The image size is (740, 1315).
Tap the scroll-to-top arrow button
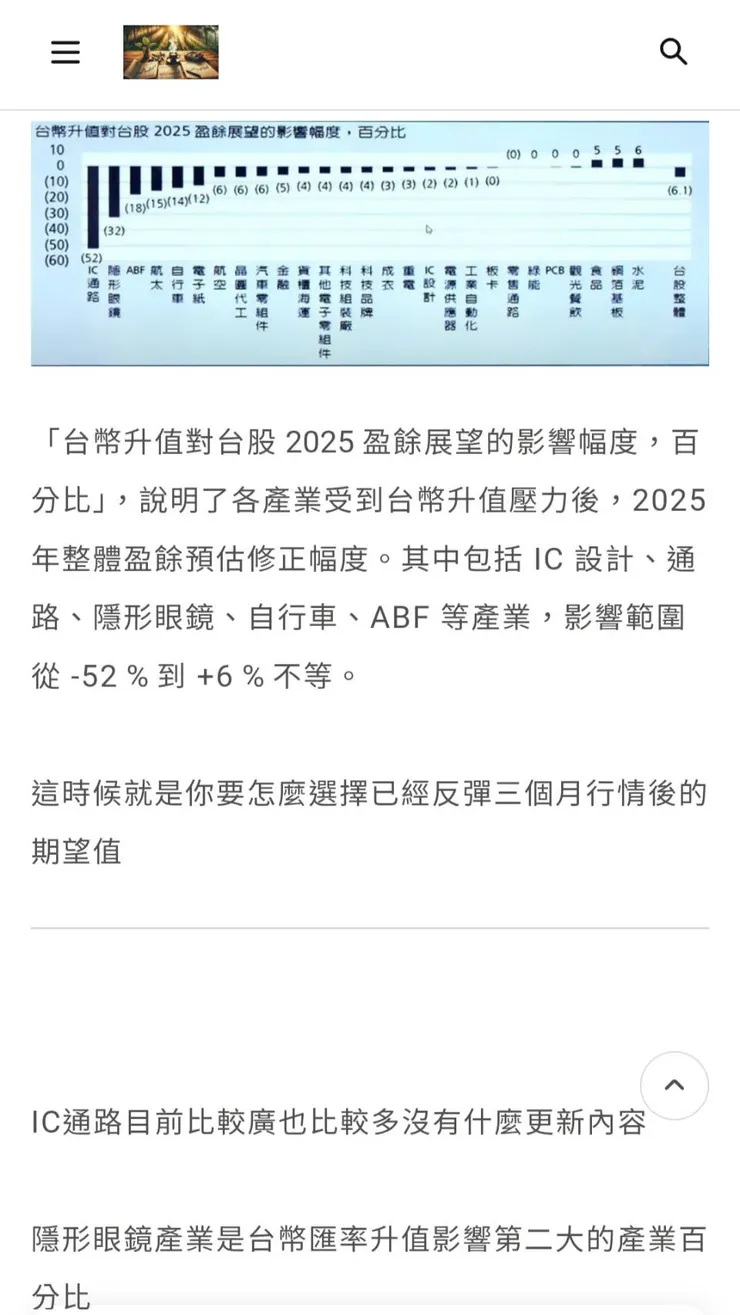point(674,1085)
